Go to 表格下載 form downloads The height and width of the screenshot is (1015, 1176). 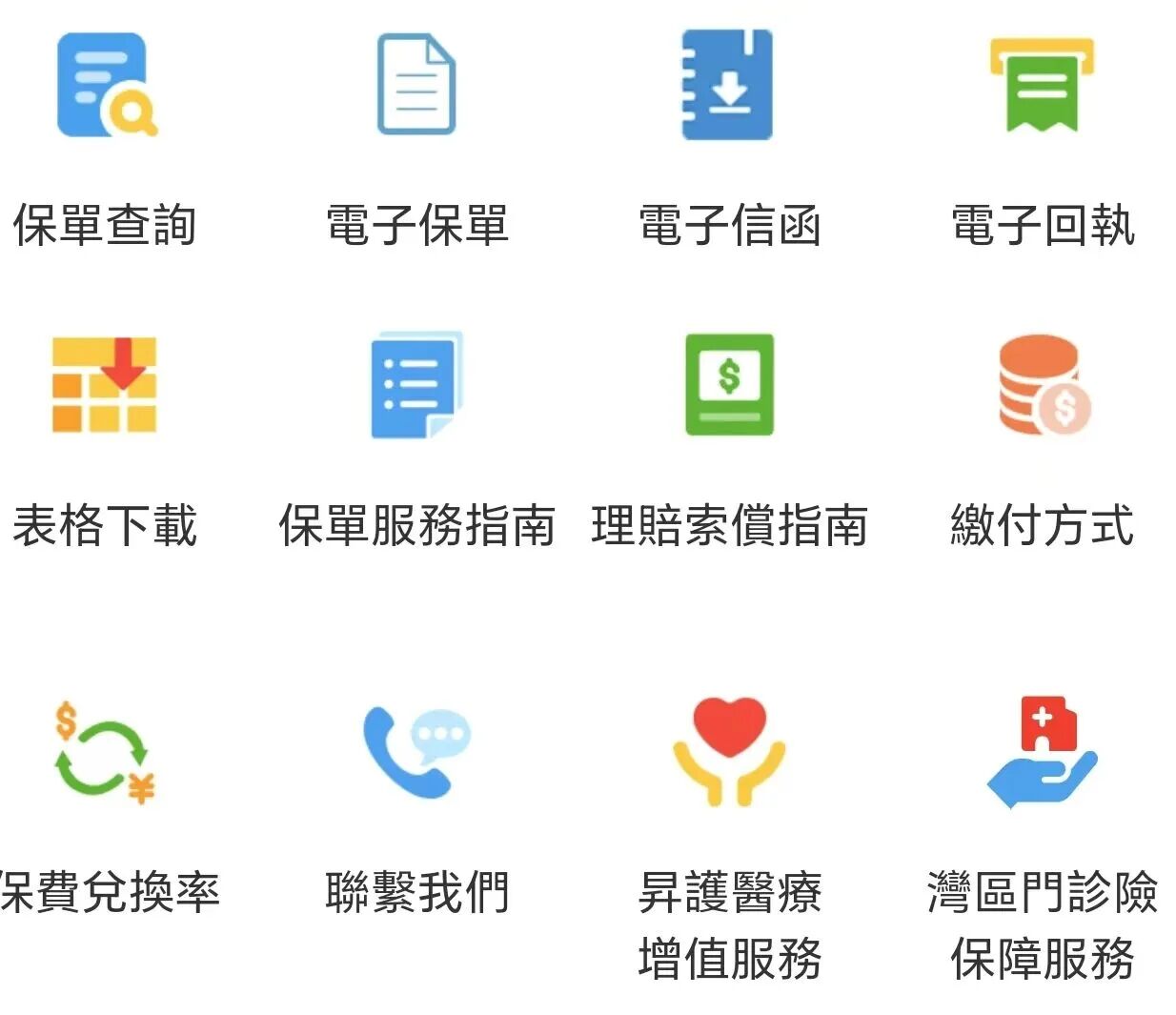tap(105, 385)
